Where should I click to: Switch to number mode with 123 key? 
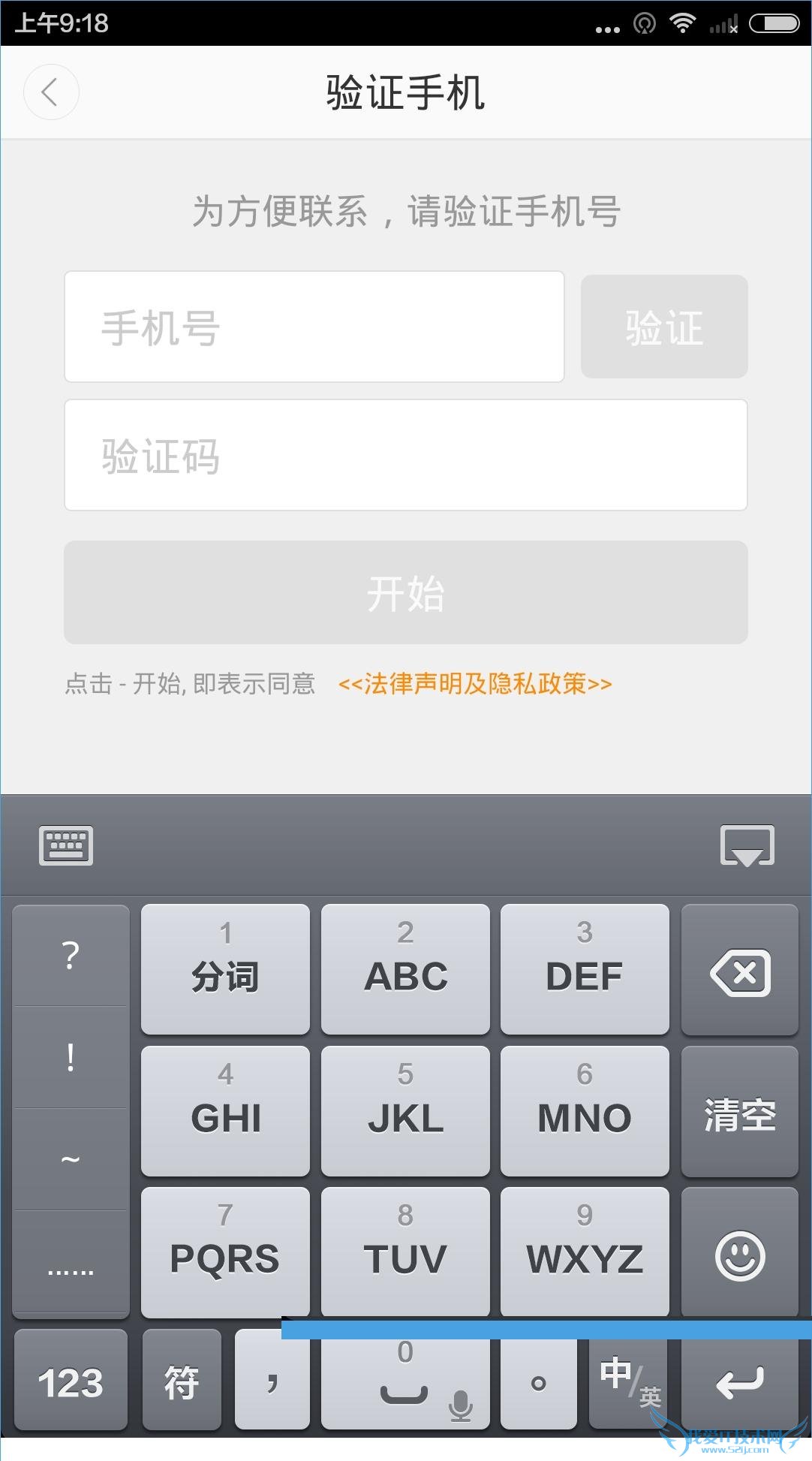70,1381
